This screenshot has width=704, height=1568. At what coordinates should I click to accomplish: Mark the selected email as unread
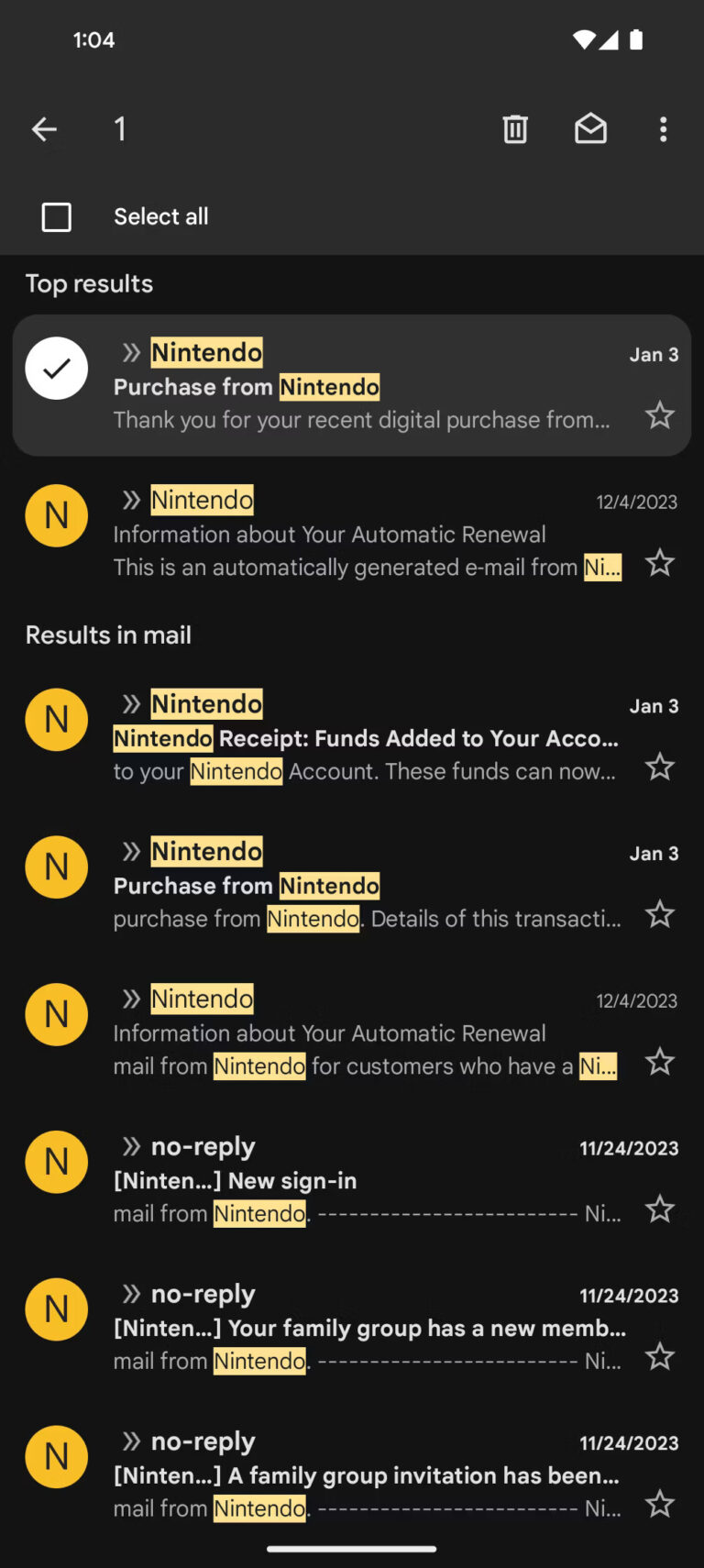590,129
